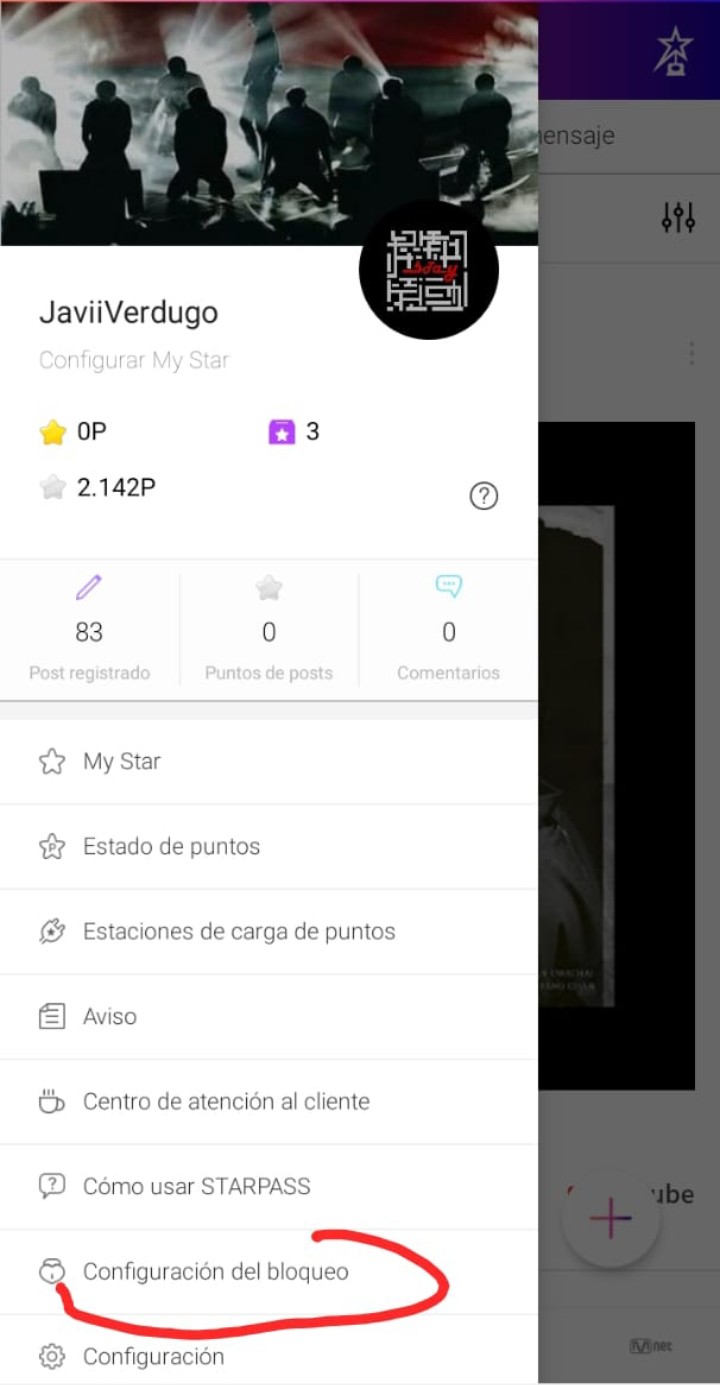720x1385 pixels.
Task: Open the Aviso notices
Action: coord(110,1017)
